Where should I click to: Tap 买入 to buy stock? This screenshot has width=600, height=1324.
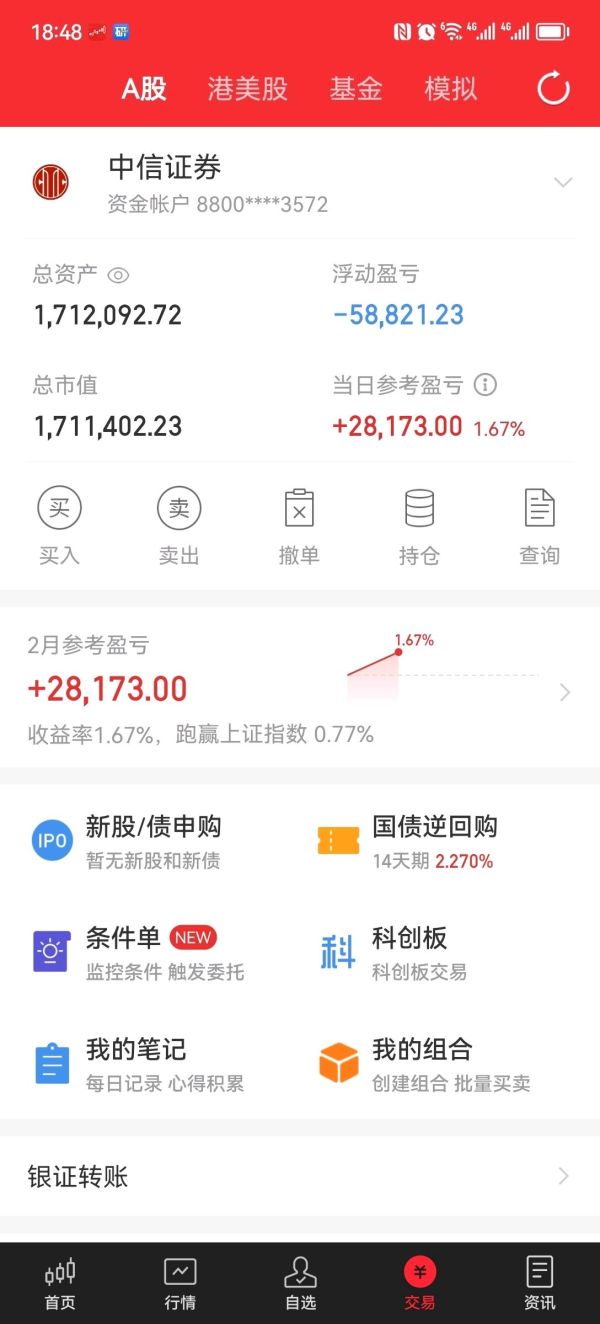click(x=59, y=526)
